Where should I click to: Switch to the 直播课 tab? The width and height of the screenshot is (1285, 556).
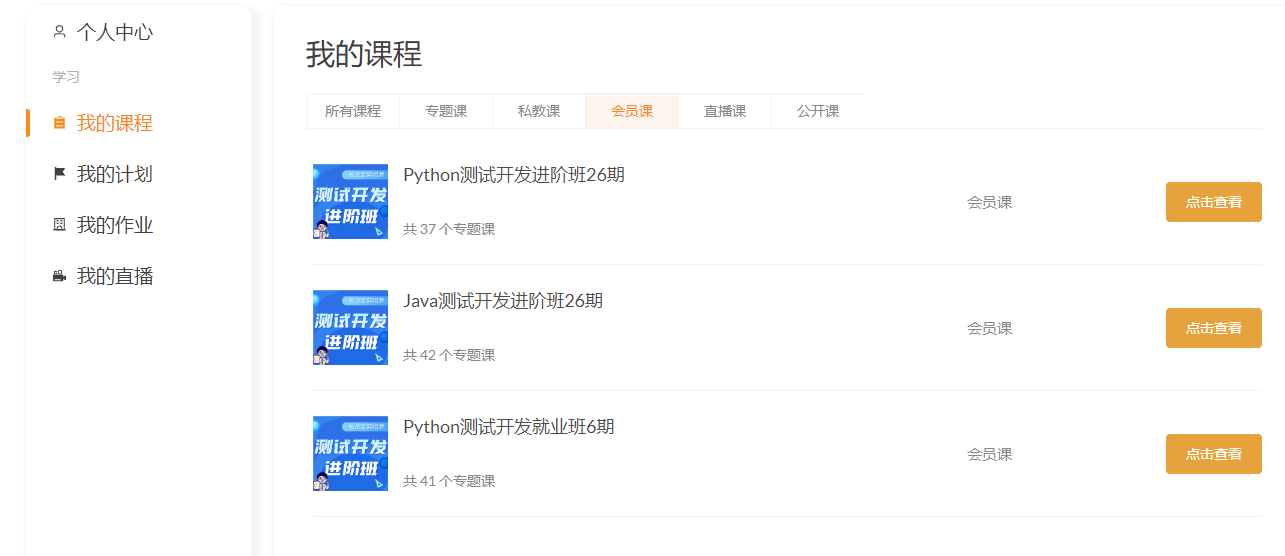click(x=724, y=111)
